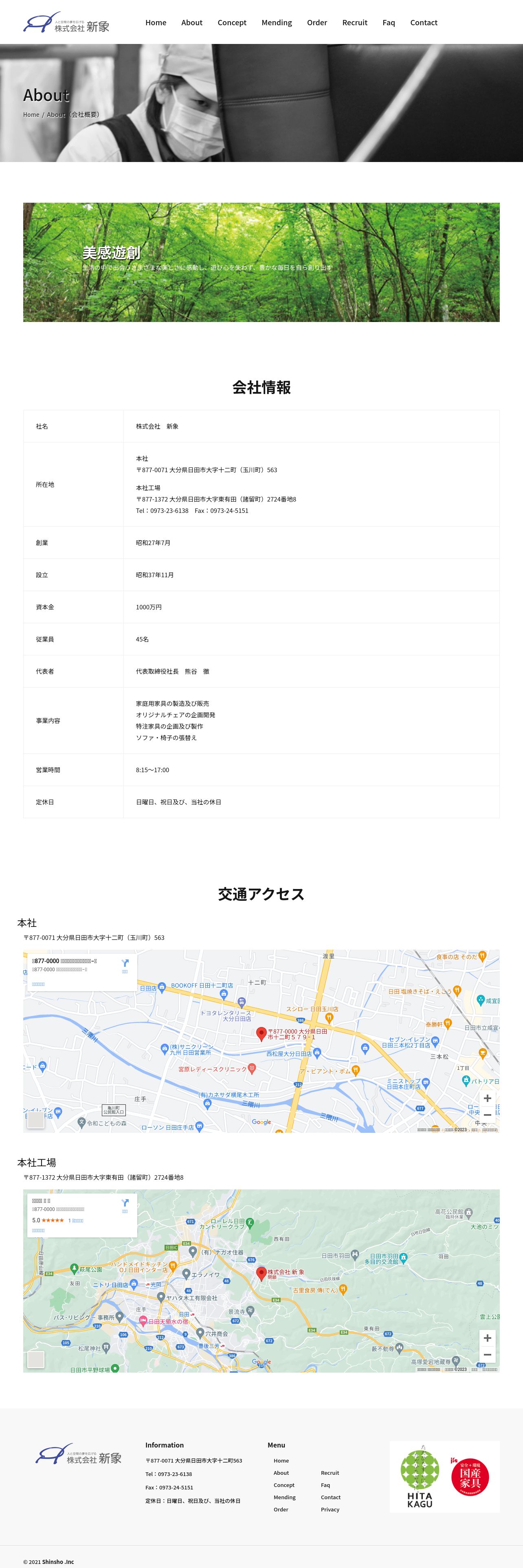This screenshot has width=523, height=1568.
Task: Open the Recruit page from the header
Action: (354, 22)
